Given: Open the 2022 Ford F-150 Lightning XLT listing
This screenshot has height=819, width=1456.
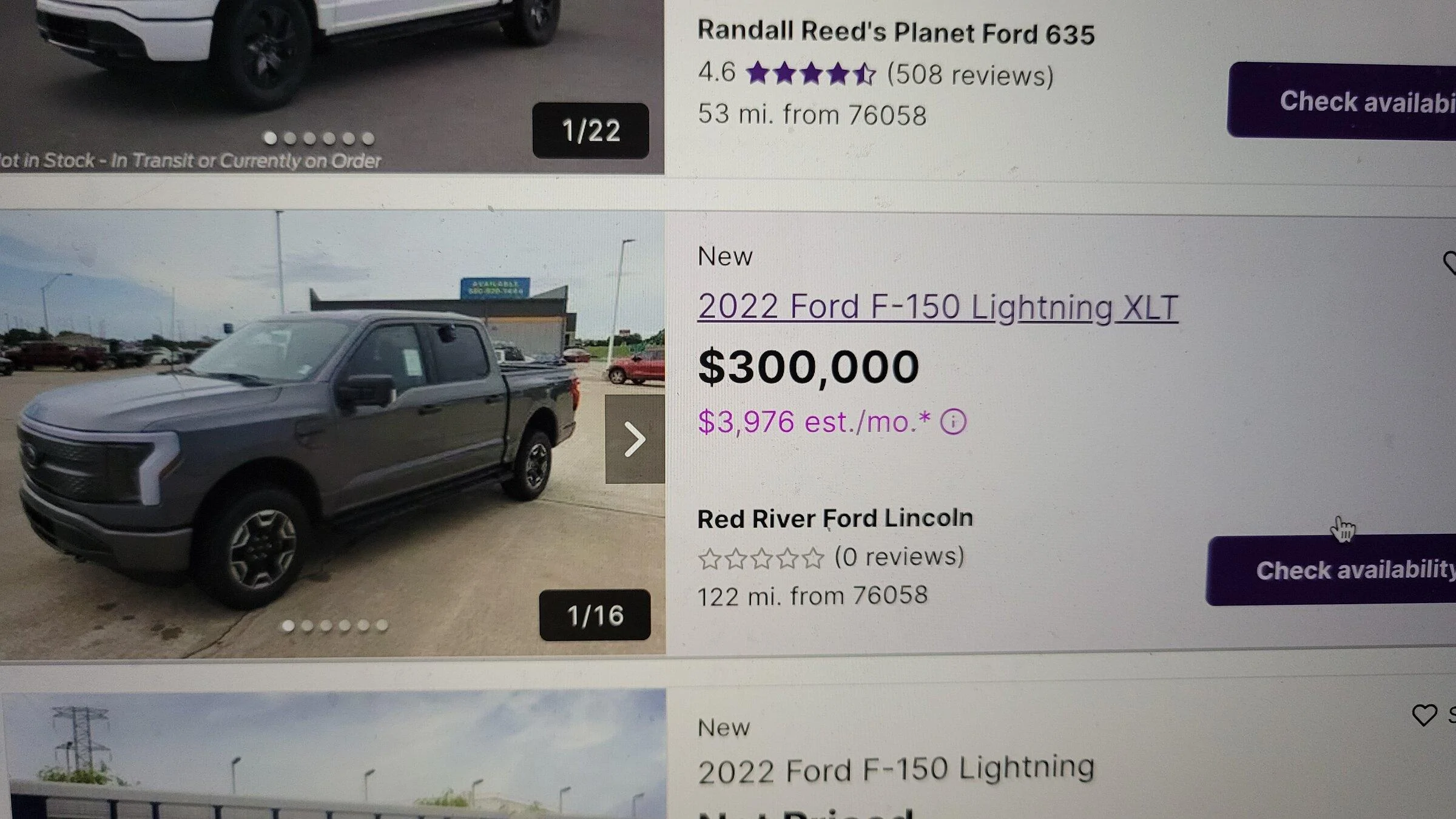Looking at the screenshot, I should 937,307.
